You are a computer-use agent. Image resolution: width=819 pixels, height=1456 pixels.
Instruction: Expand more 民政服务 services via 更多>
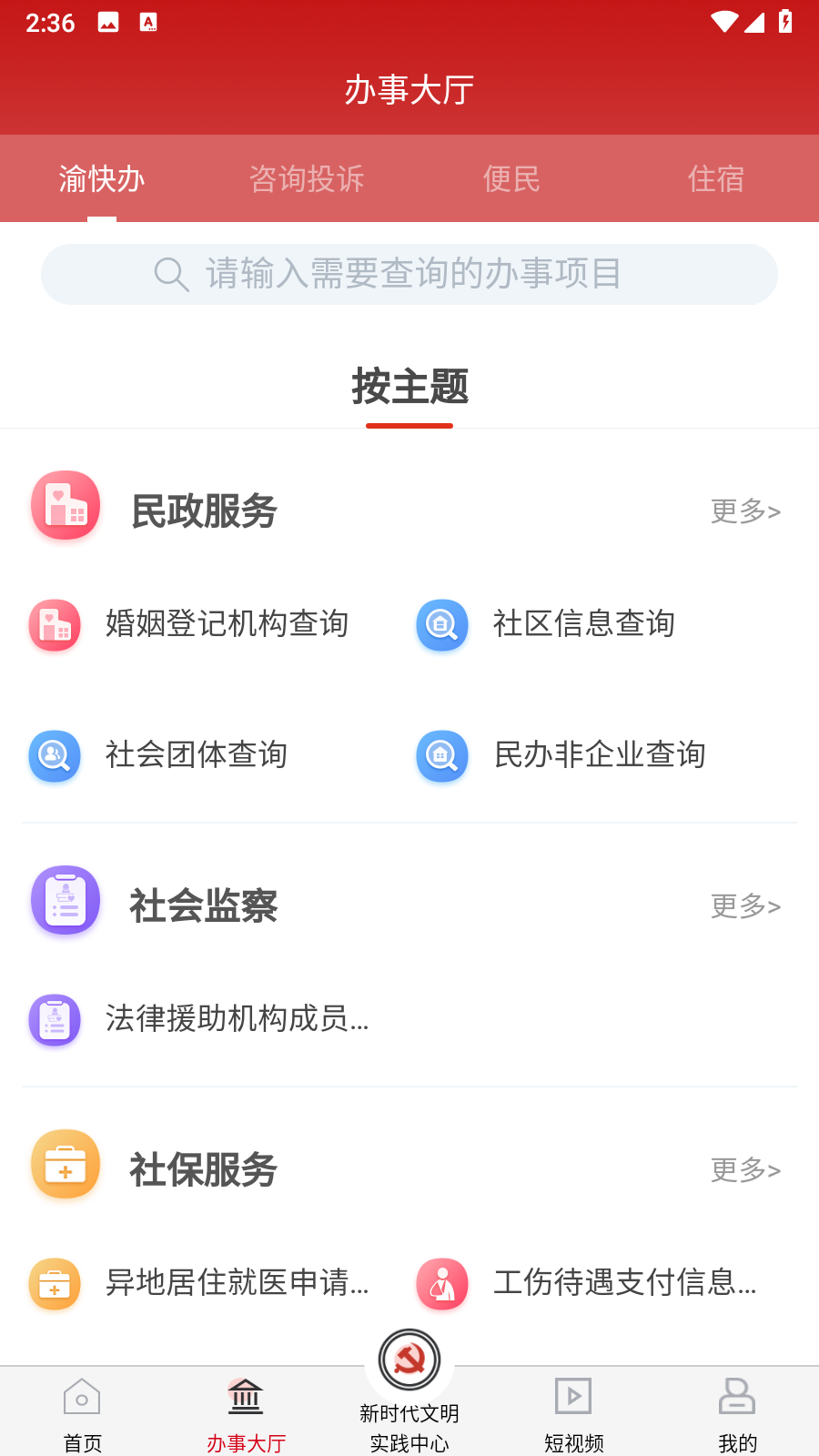[x=745, y=512]
